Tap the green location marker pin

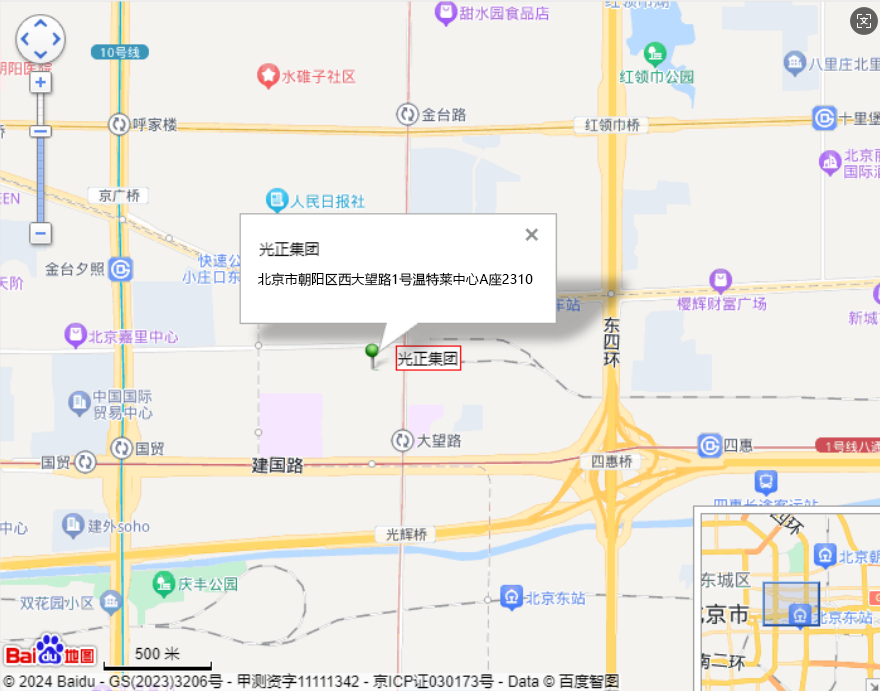click(x=373, y=352)
